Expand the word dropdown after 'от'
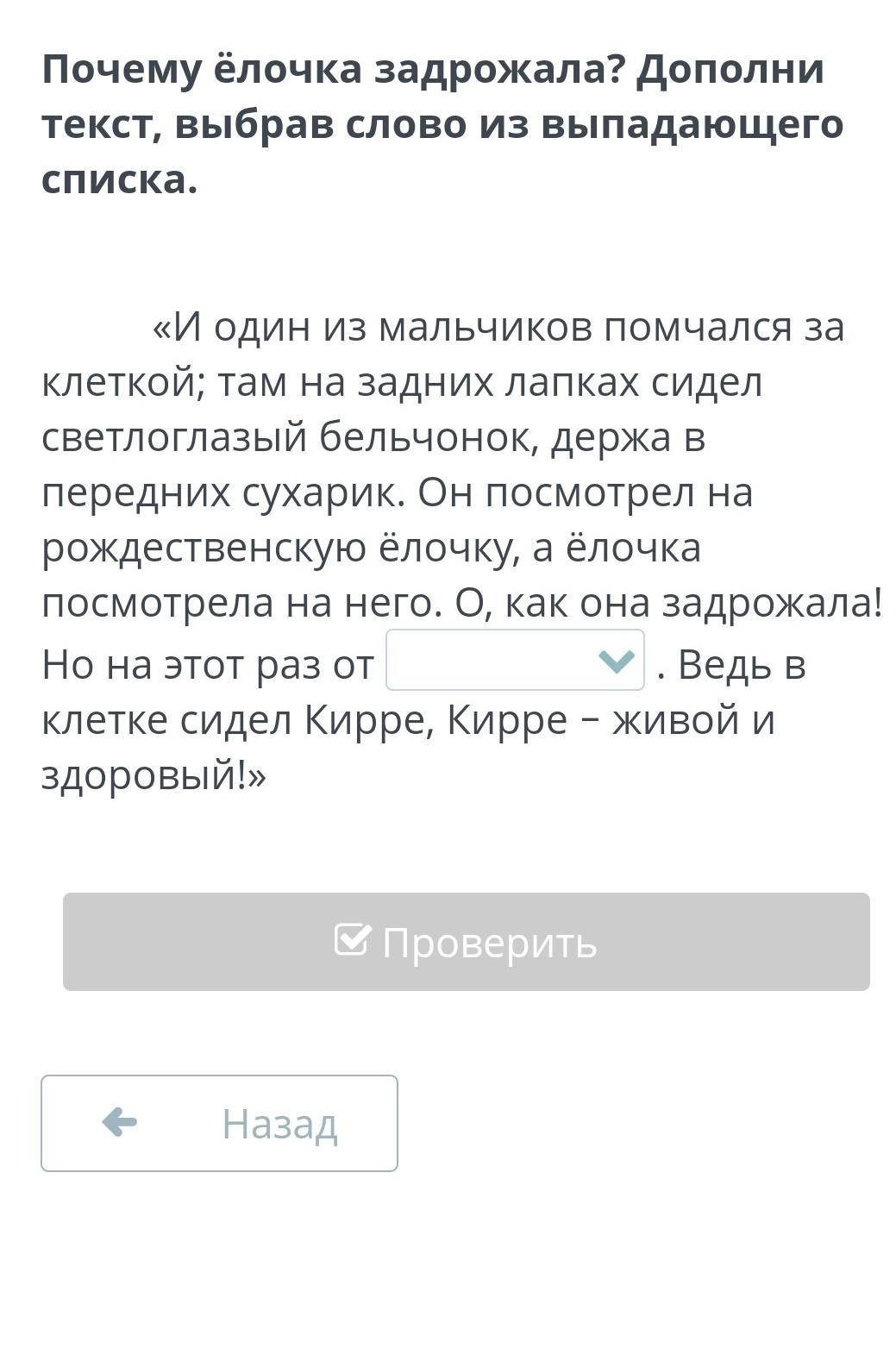The image size is (896, 1367). pyautogui.click(x=515, y=661)
